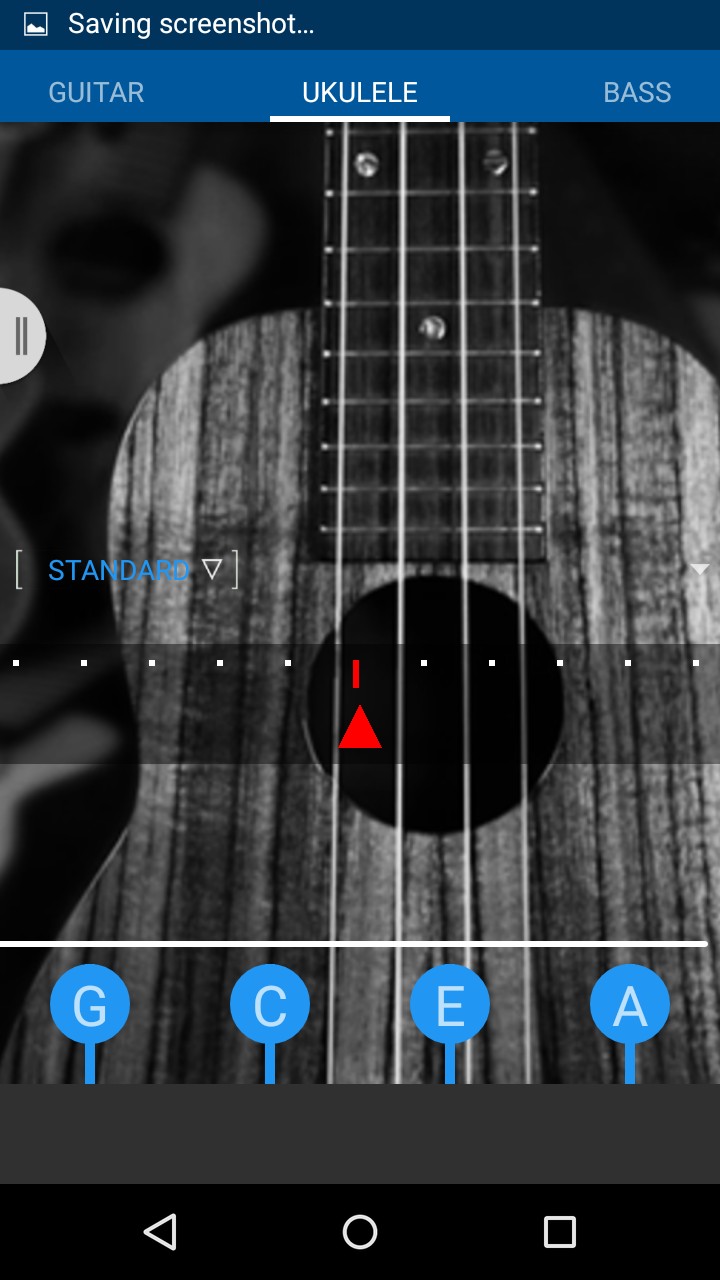Screen dimensions: 720x1280
Task: Expand the small arrow menu on right
Action: 699,570
